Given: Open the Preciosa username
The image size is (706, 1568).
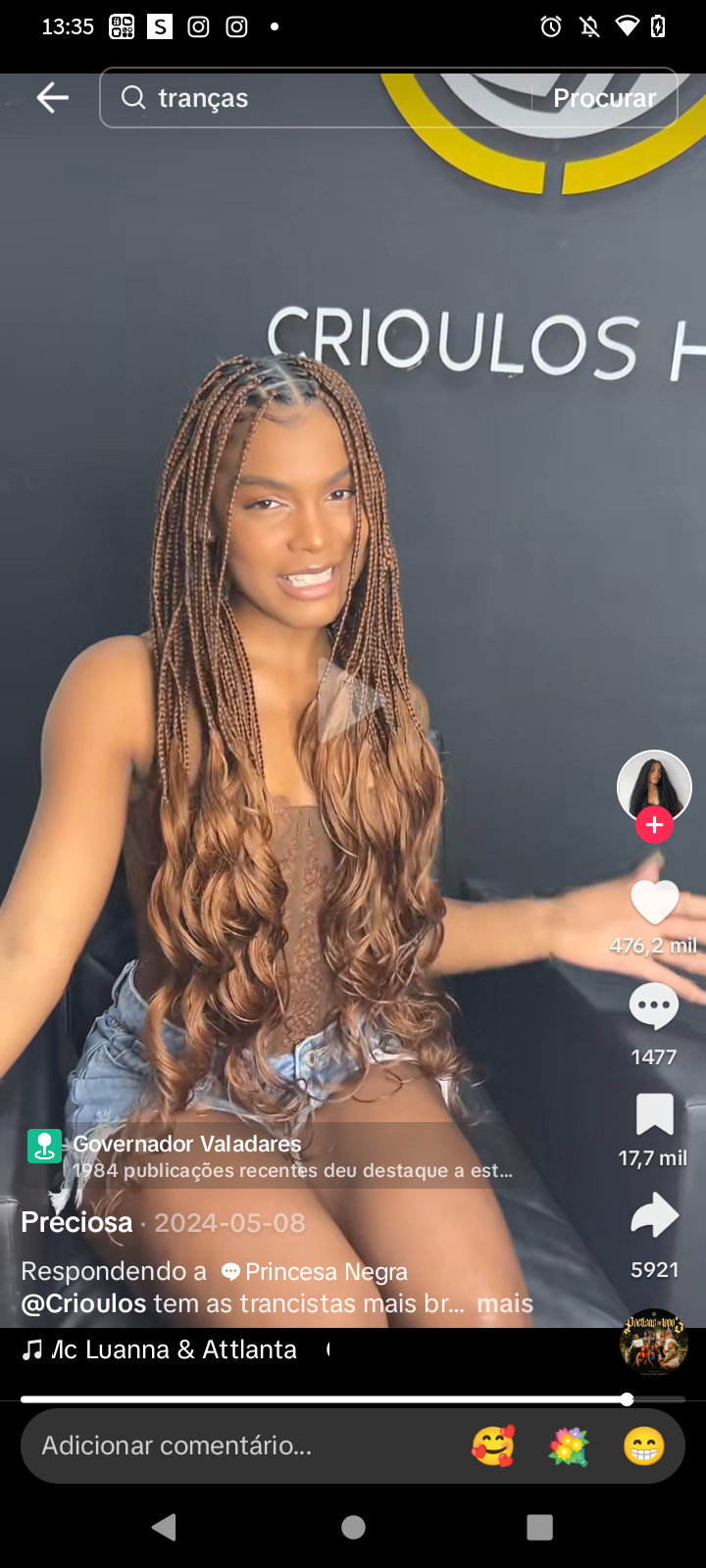Looking at the screenshot, I should tap(76, 1223).
